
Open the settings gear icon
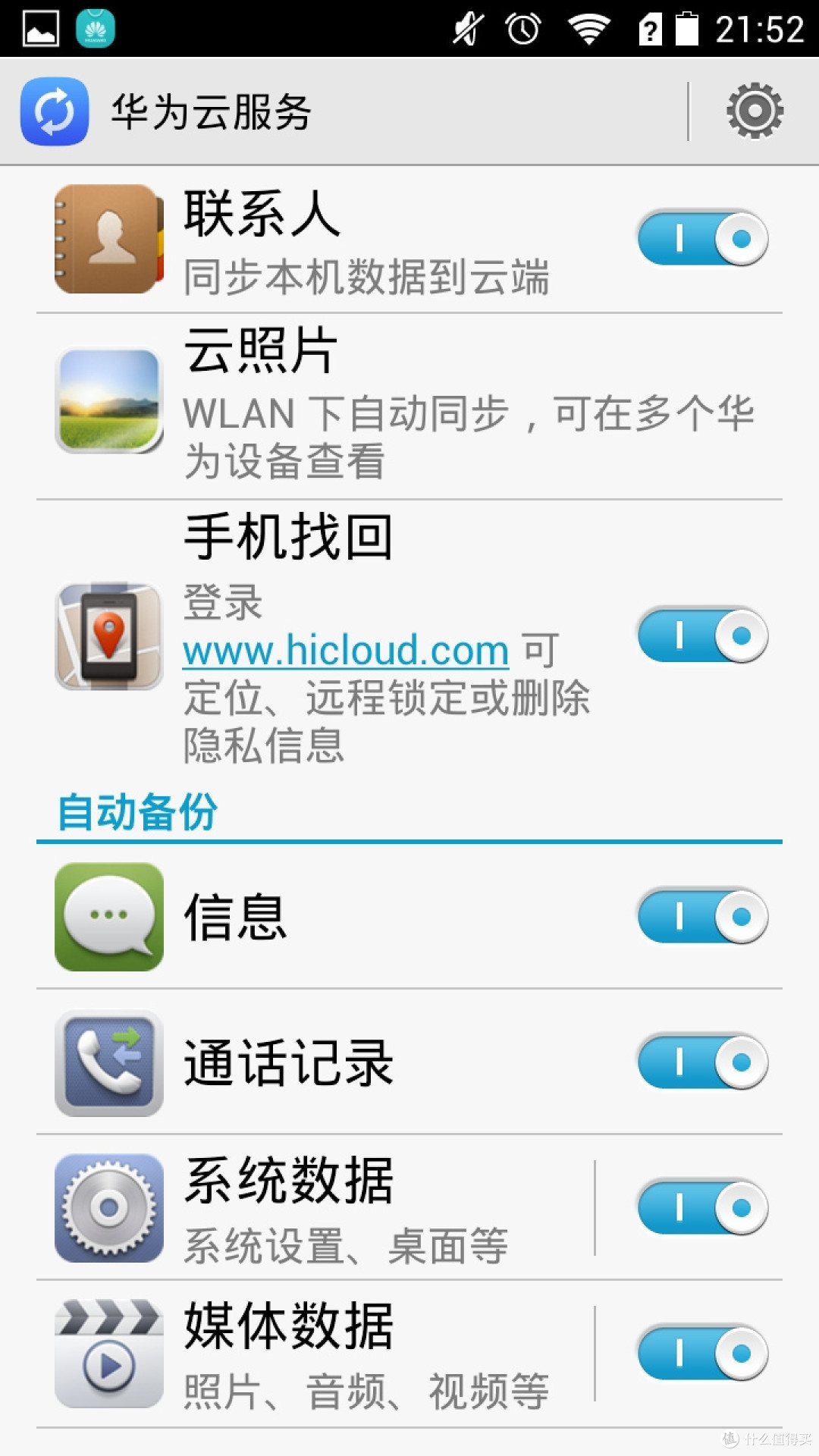click(x=755, y=111)
